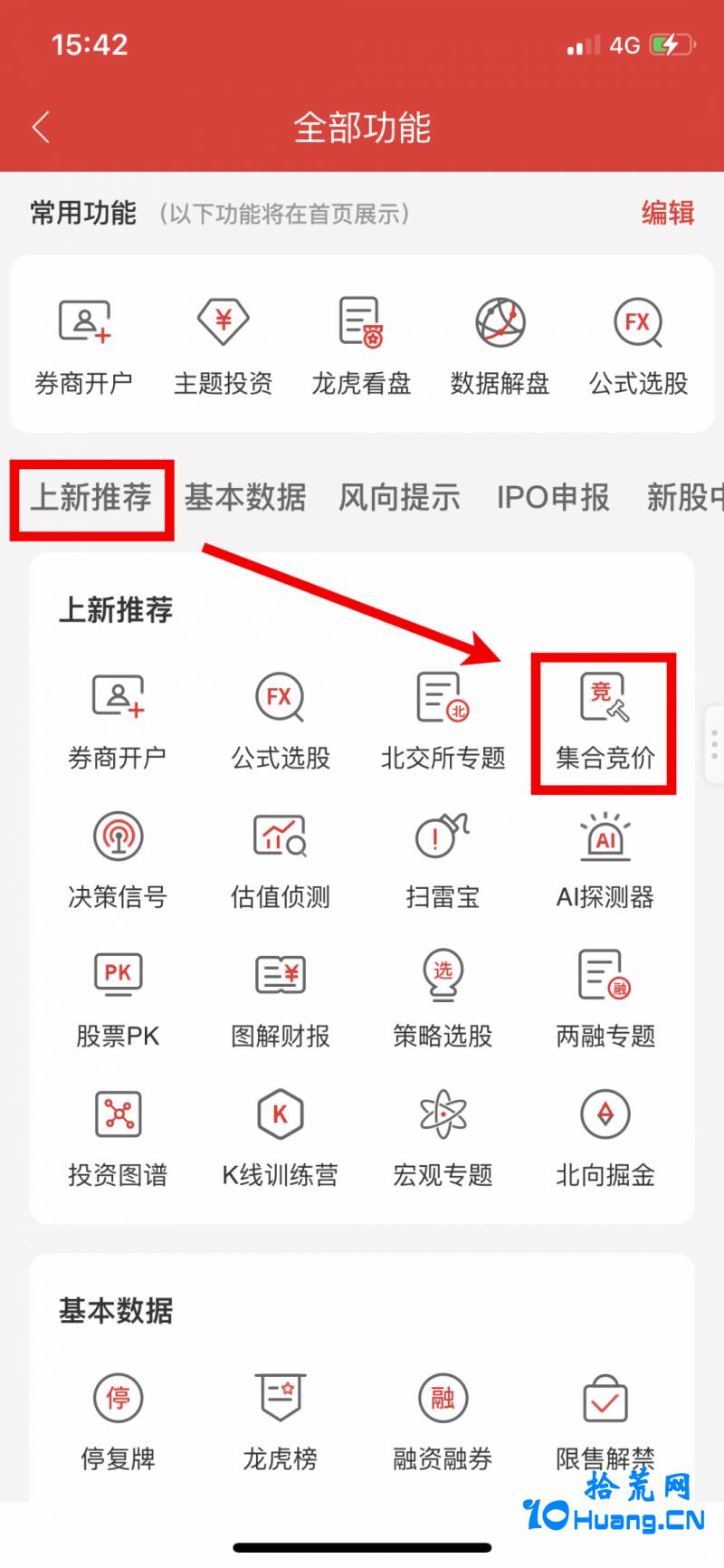Image resolution: width=724 pixels, height=1568 pixels.
Task: Open 估值侦测
Action: click(281, 861)
